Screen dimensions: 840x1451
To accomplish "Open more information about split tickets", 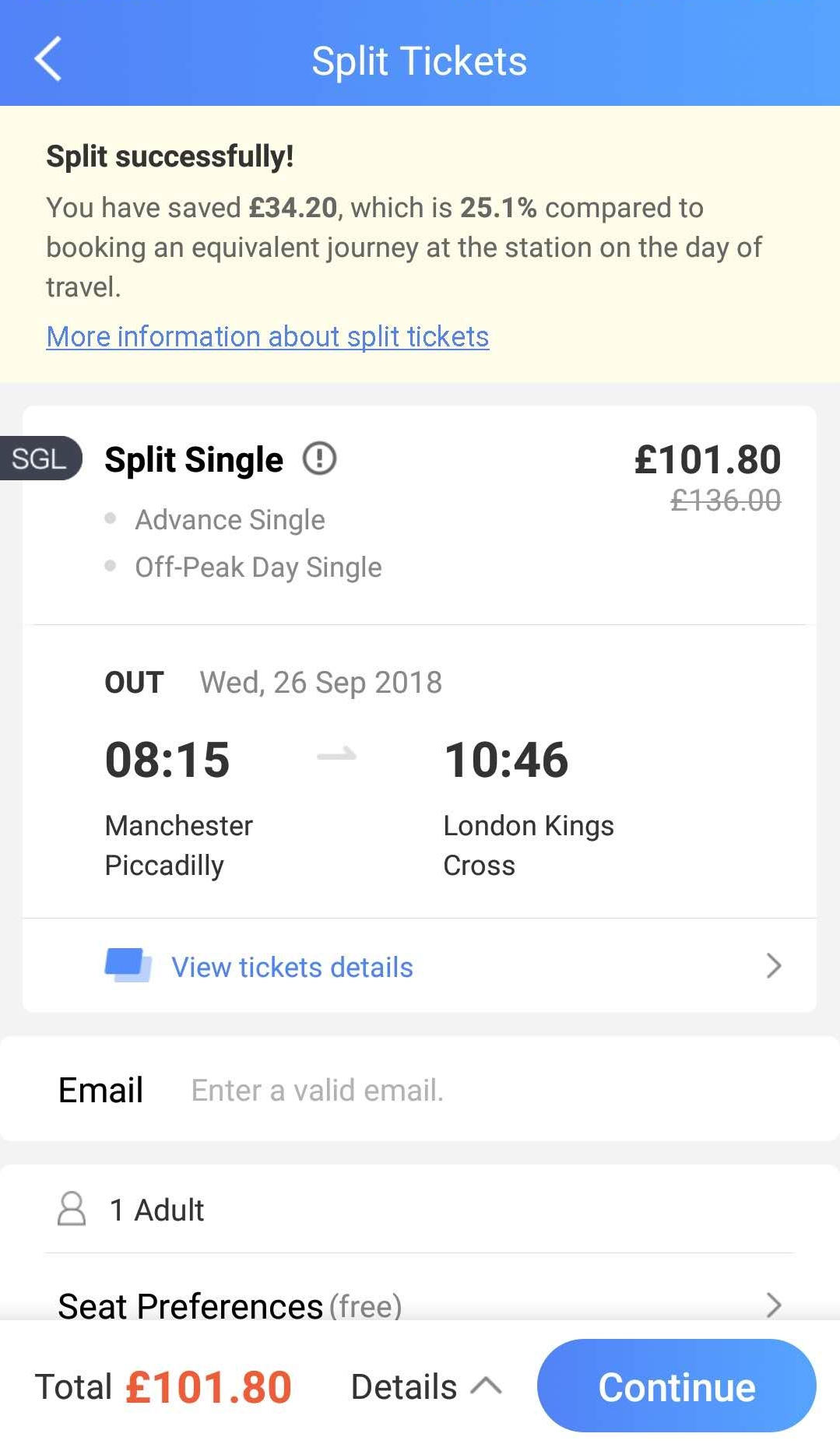I will tap(267, 336).
